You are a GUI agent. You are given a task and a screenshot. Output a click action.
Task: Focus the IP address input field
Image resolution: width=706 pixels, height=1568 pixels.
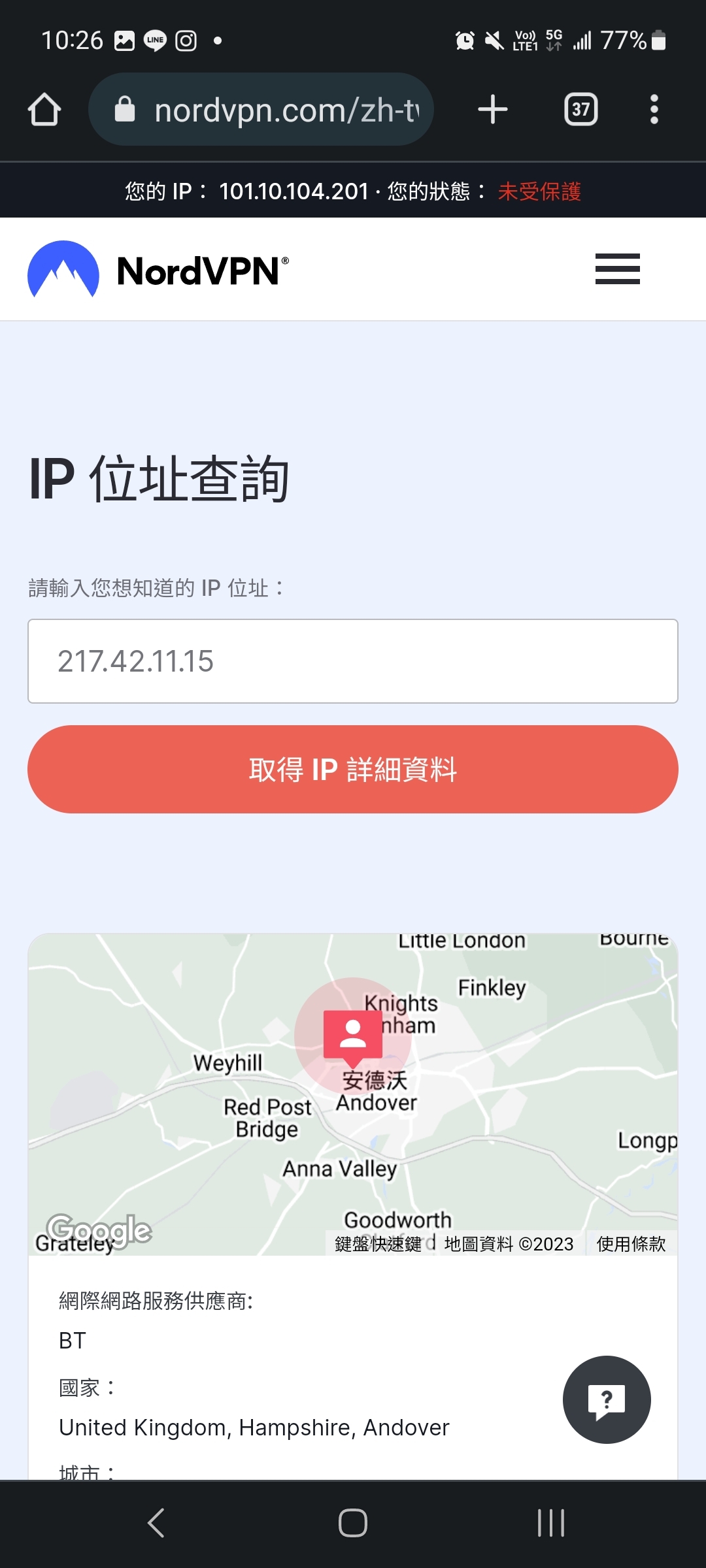point(353,661)
